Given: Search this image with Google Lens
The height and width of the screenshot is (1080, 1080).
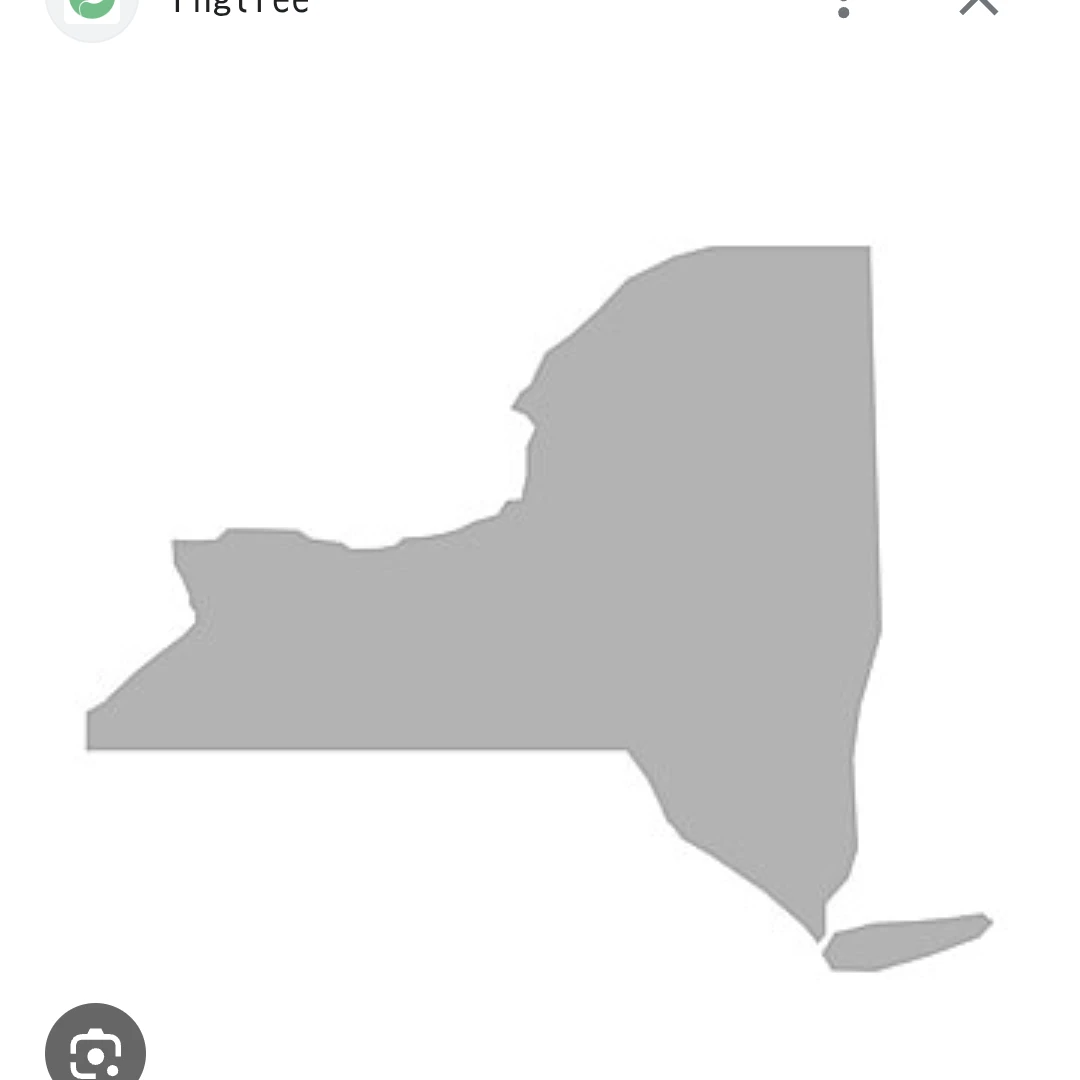Looking at the screenshot, I should point(96,1050).
